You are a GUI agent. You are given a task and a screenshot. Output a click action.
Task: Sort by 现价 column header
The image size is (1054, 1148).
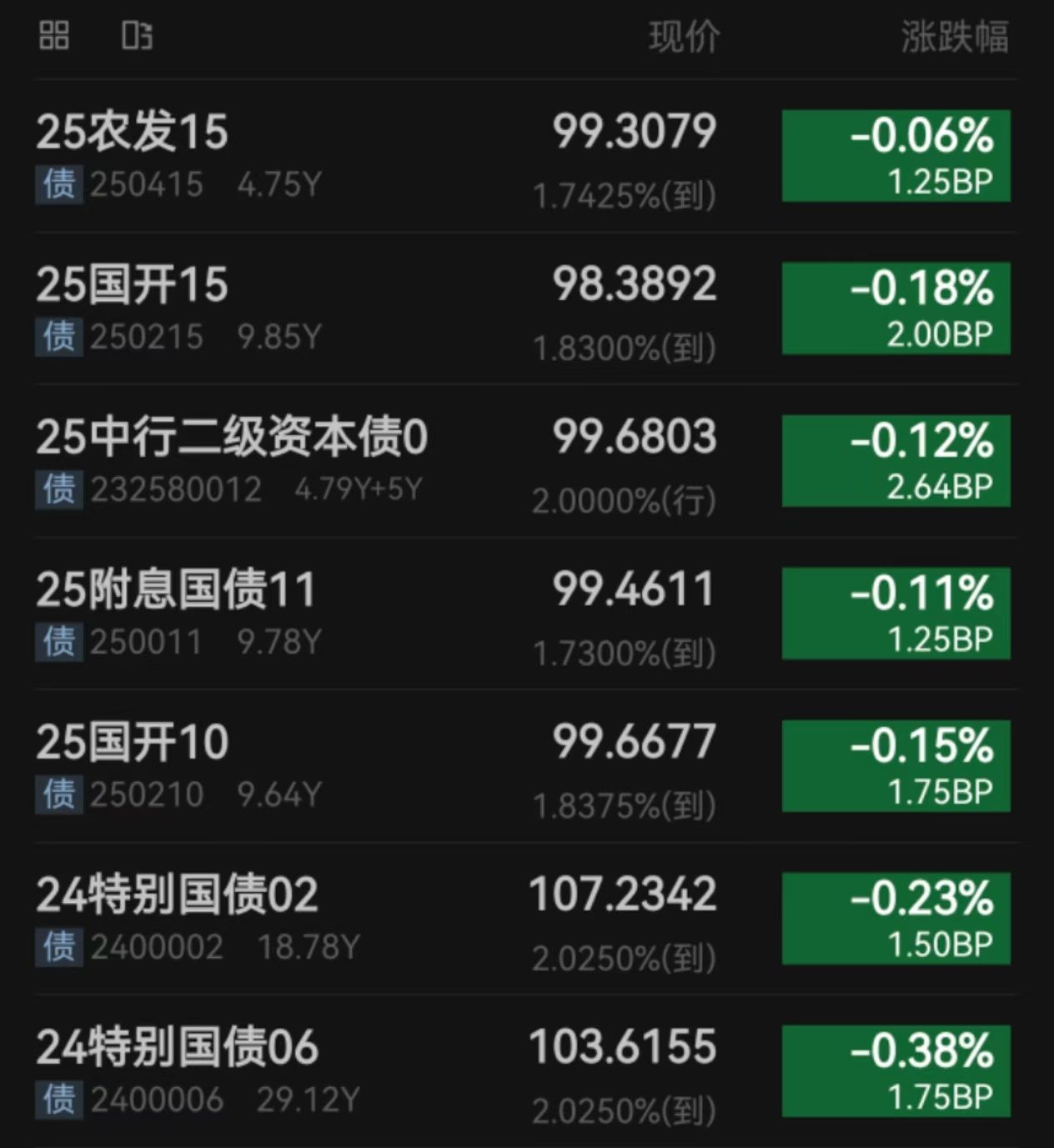pos(684,38)
